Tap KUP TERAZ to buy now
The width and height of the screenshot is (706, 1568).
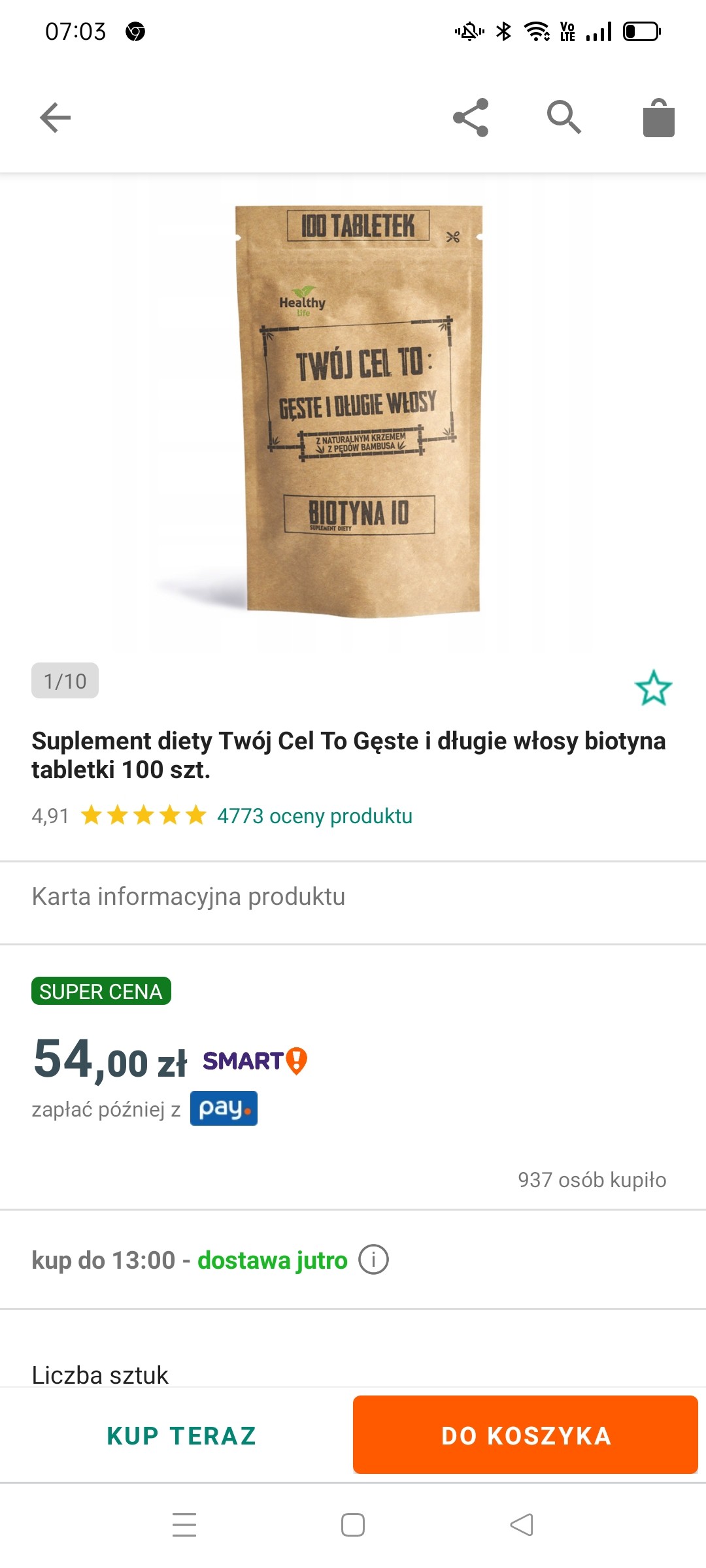pyautogui.click(x=181, y=1435)
